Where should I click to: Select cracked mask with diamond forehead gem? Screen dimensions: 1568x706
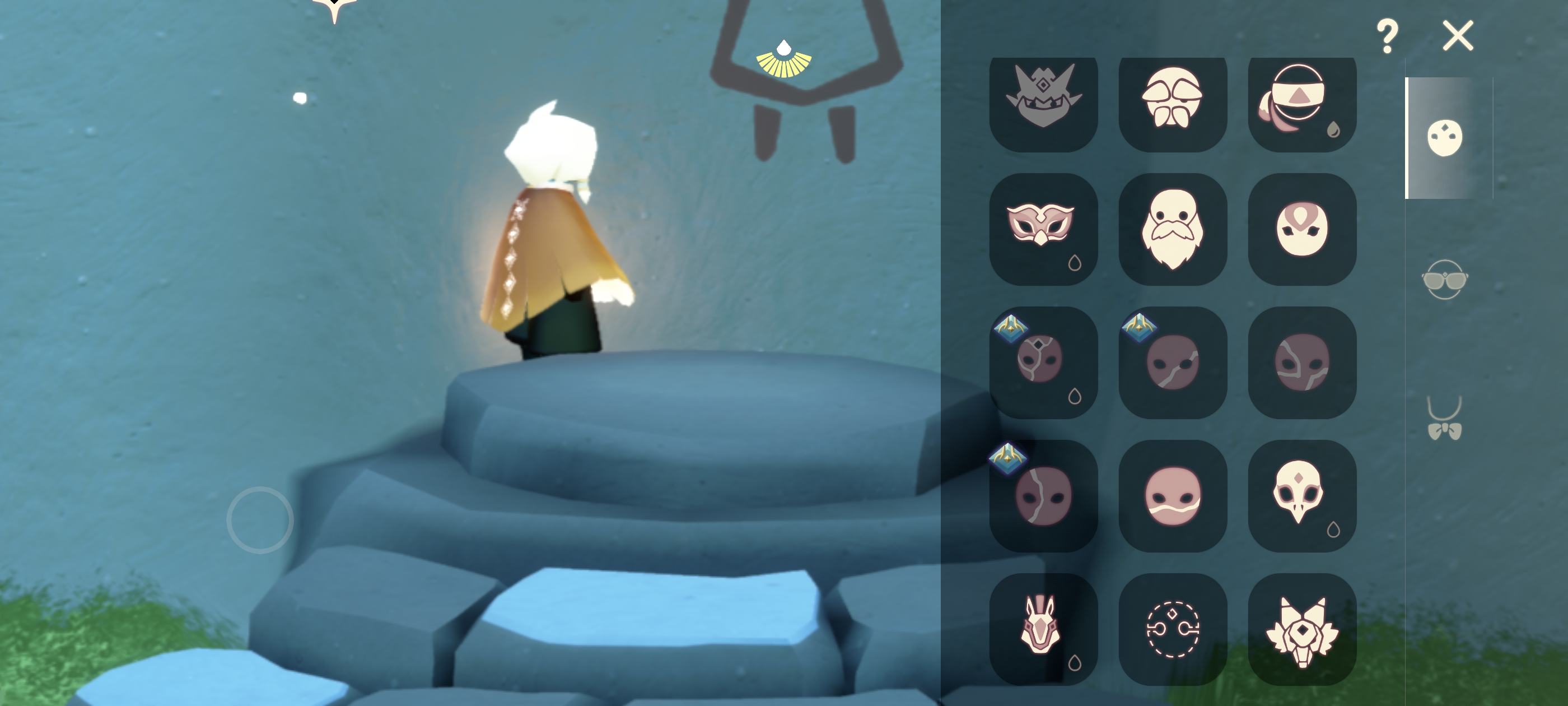coord(1043,362)
